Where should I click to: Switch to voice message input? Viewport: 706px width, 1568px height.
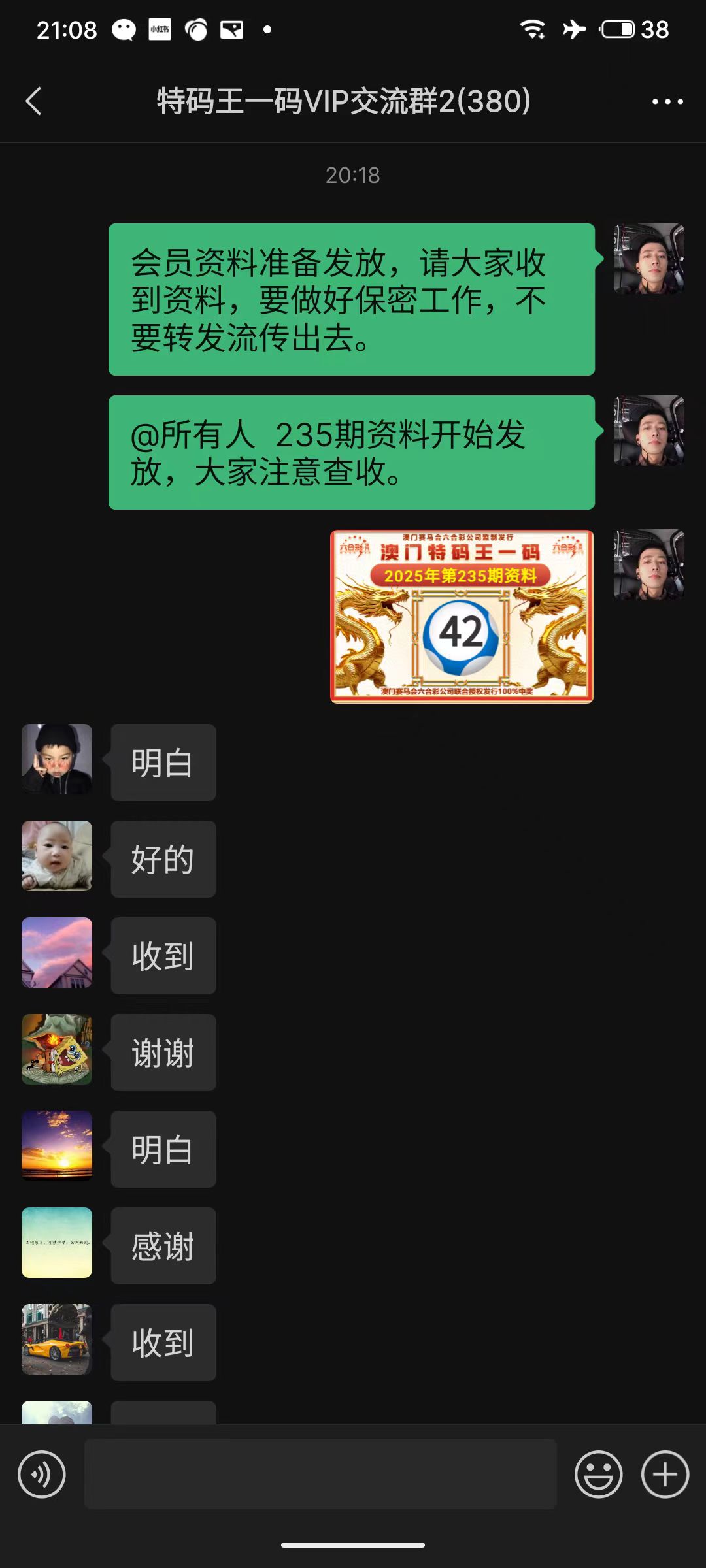(x=42, y=1475)
